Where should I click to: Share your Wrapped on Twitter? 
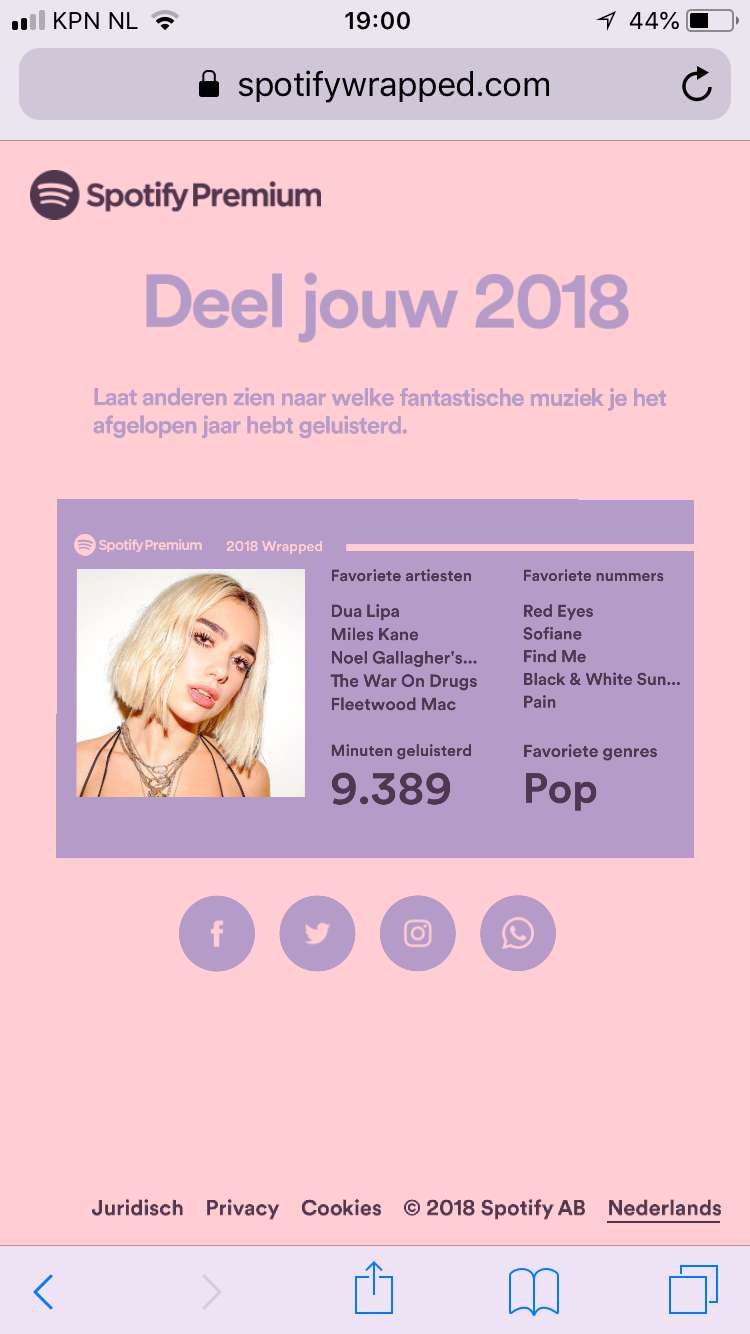point(317,933)
